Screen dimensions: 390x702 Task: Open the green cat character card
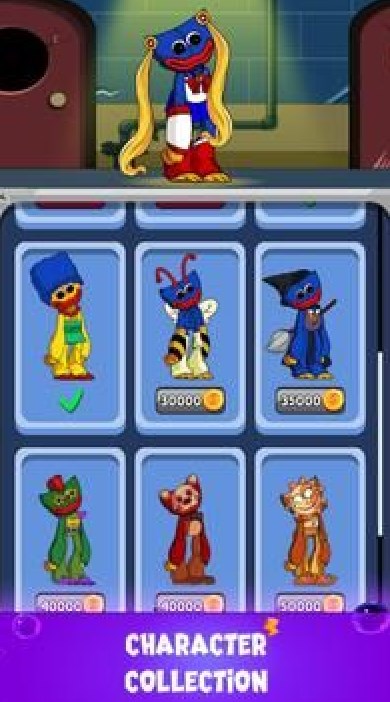(x=70, y=531)
